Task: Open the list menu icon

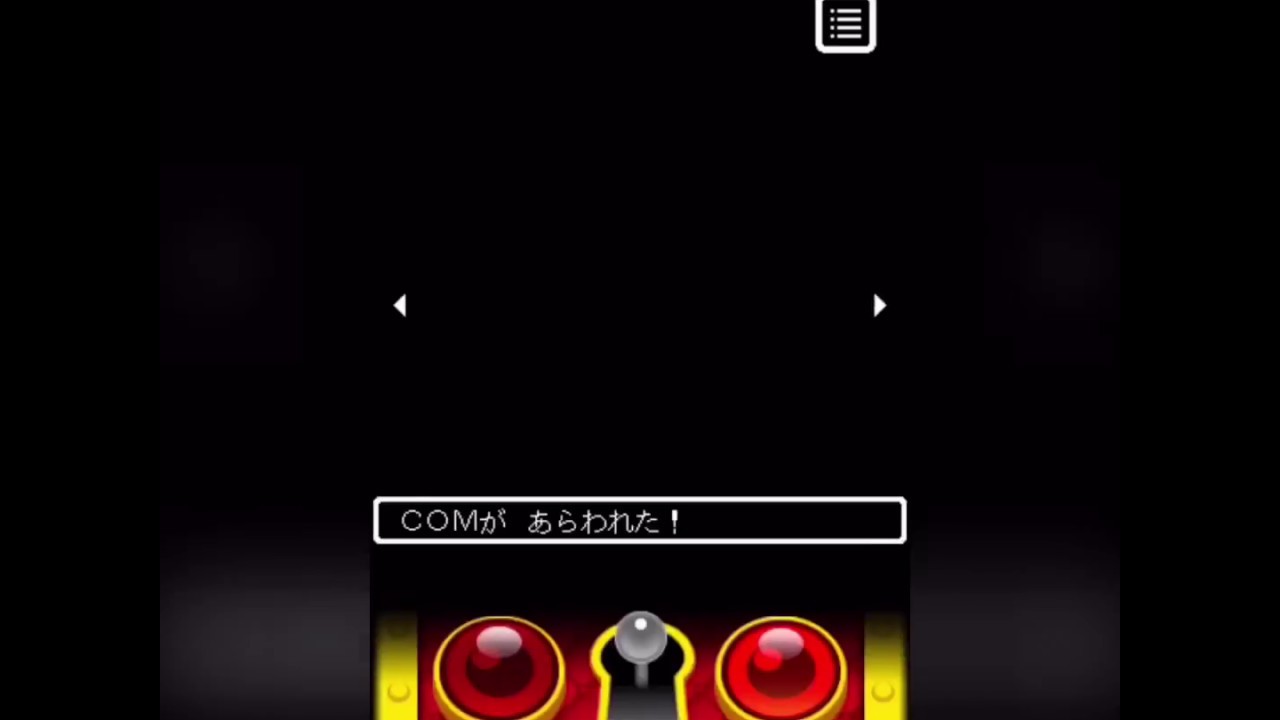Action: click(845, 25)
